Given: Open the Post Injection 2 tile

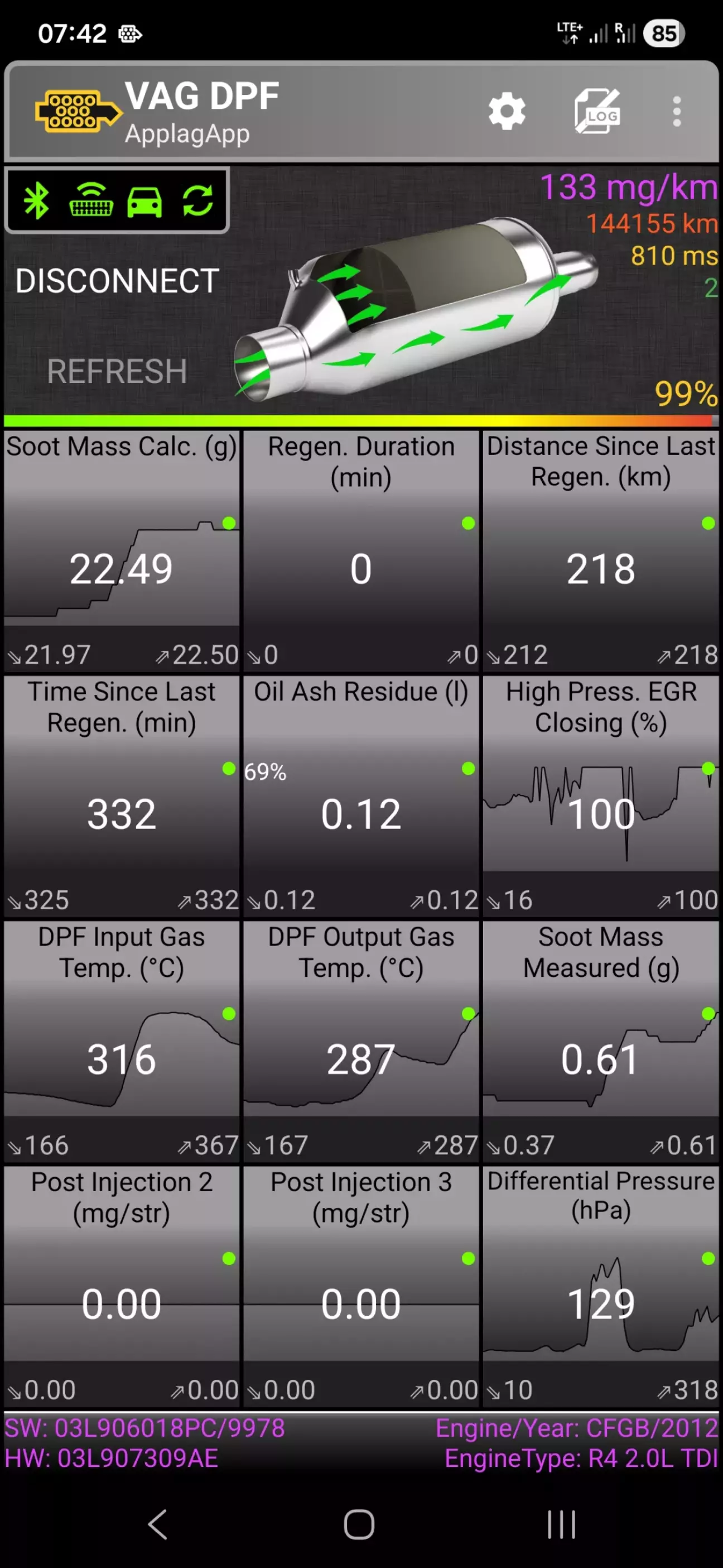Looking at the screenshot, I should tap(122, 1286).
